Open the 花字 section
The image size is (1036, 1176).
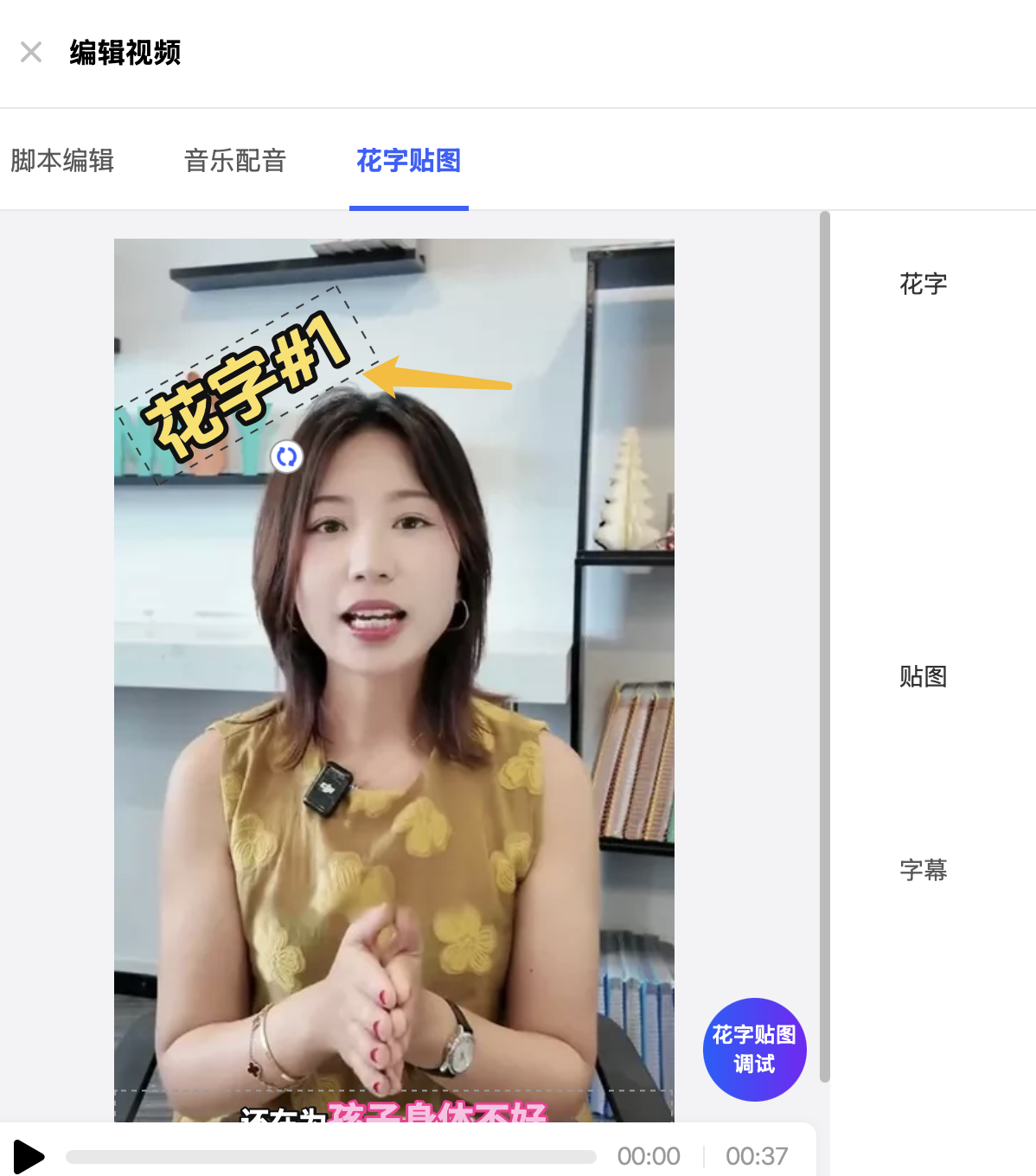click(923, 284)
